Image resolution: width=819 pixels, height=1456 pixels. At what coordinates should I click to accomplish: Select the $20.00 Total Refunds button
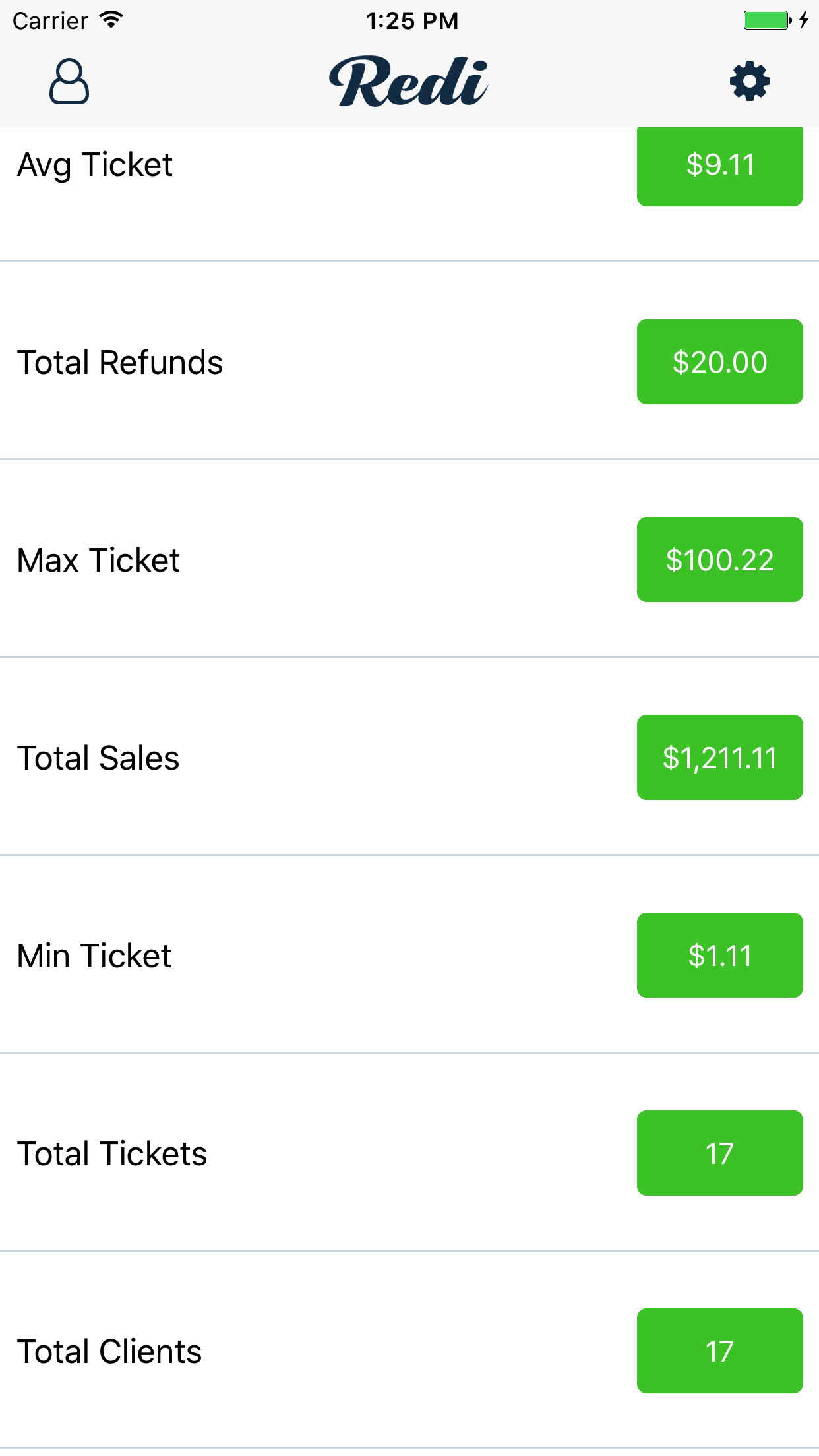719,362
